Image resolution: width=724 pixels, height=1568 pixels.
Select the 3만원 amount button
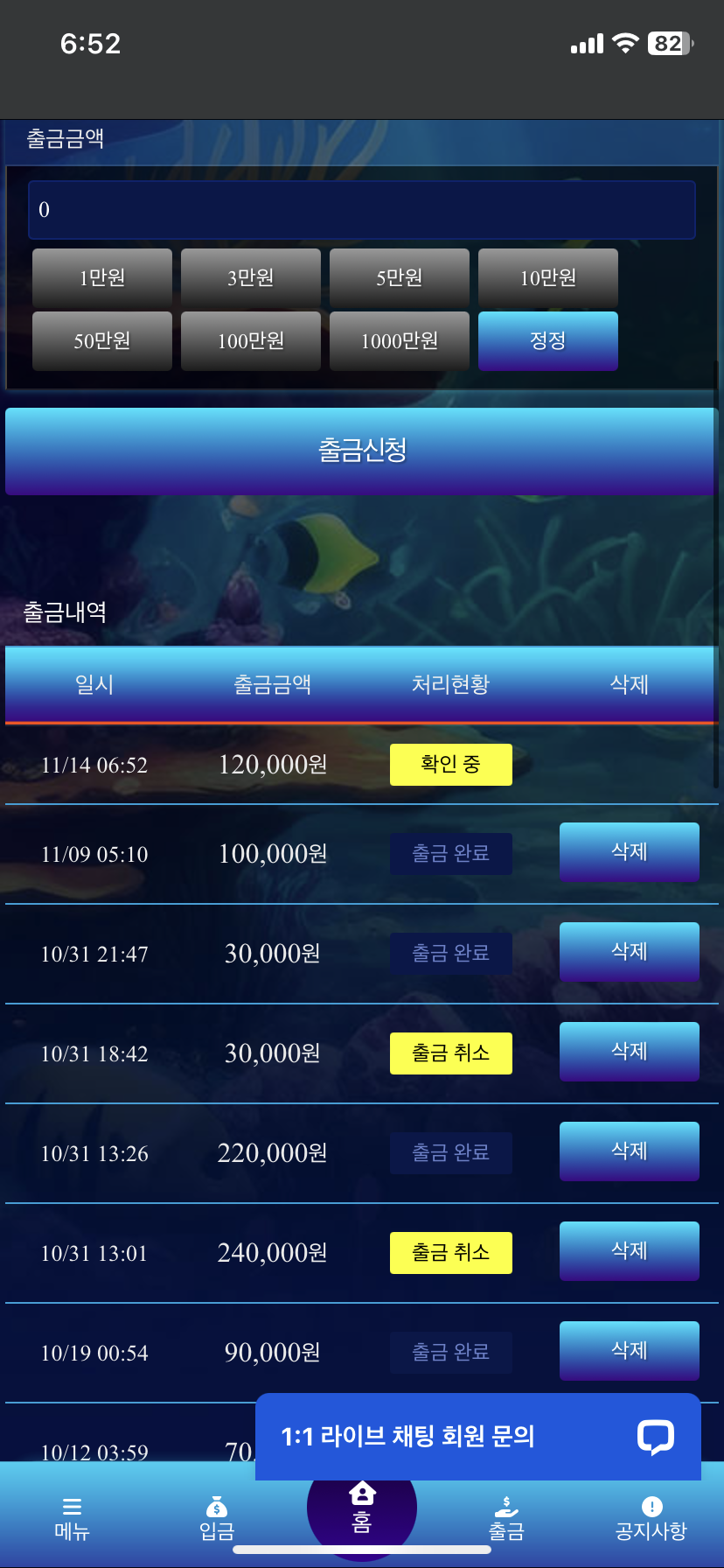pos(251,278)
